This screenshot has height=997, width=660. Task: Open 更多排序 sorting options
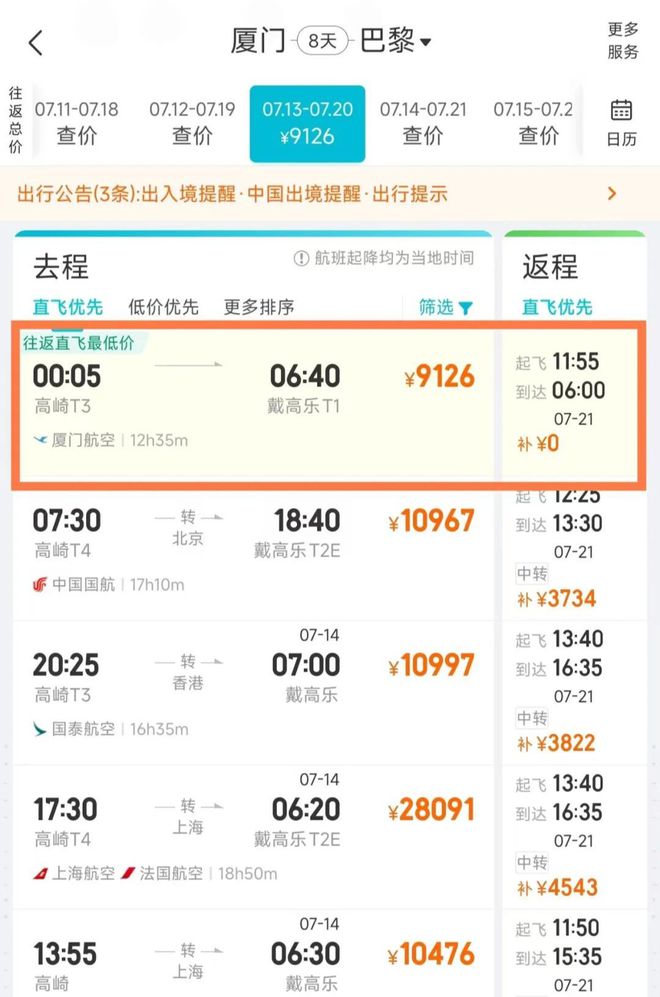point(258,307)
